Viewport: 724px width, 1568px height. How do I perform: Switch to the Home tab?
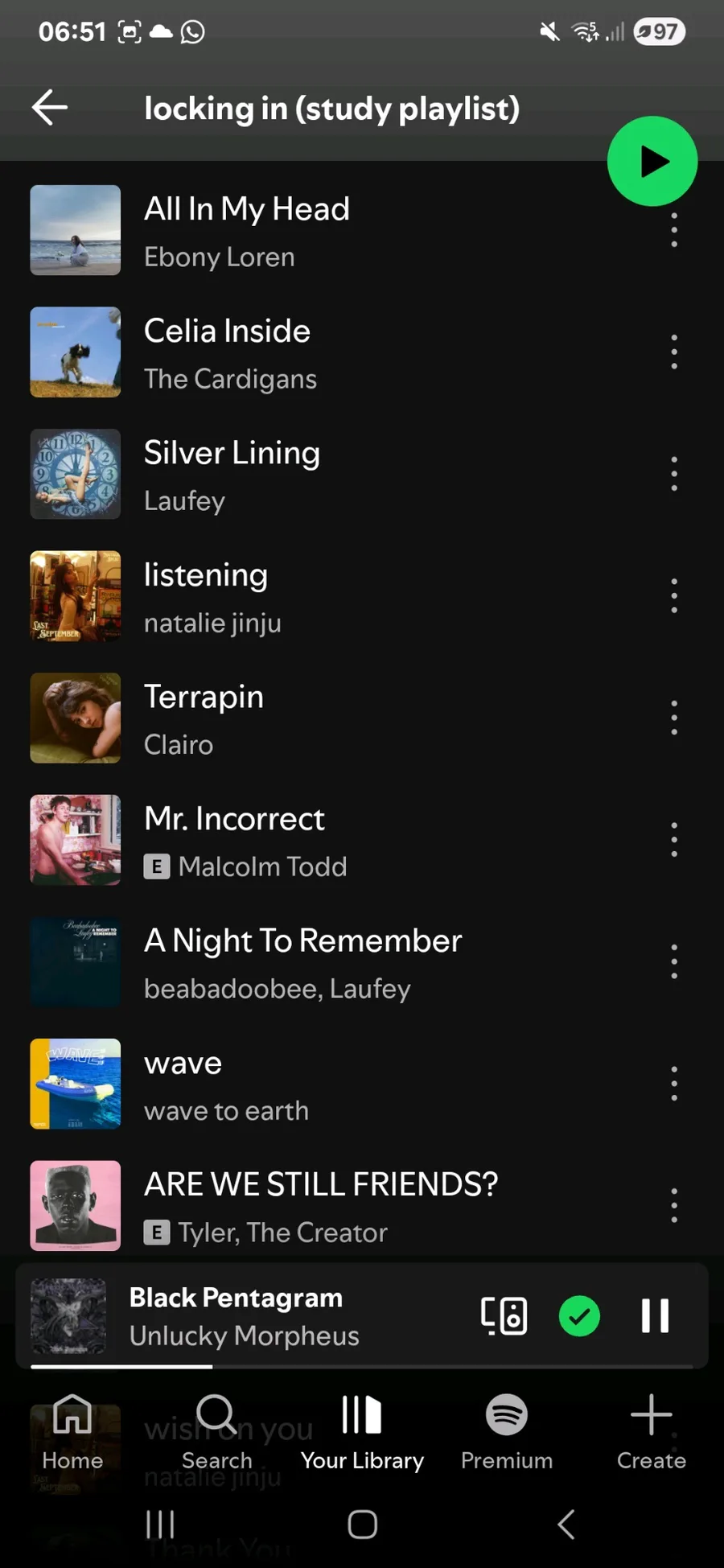tap(72, 1432)
